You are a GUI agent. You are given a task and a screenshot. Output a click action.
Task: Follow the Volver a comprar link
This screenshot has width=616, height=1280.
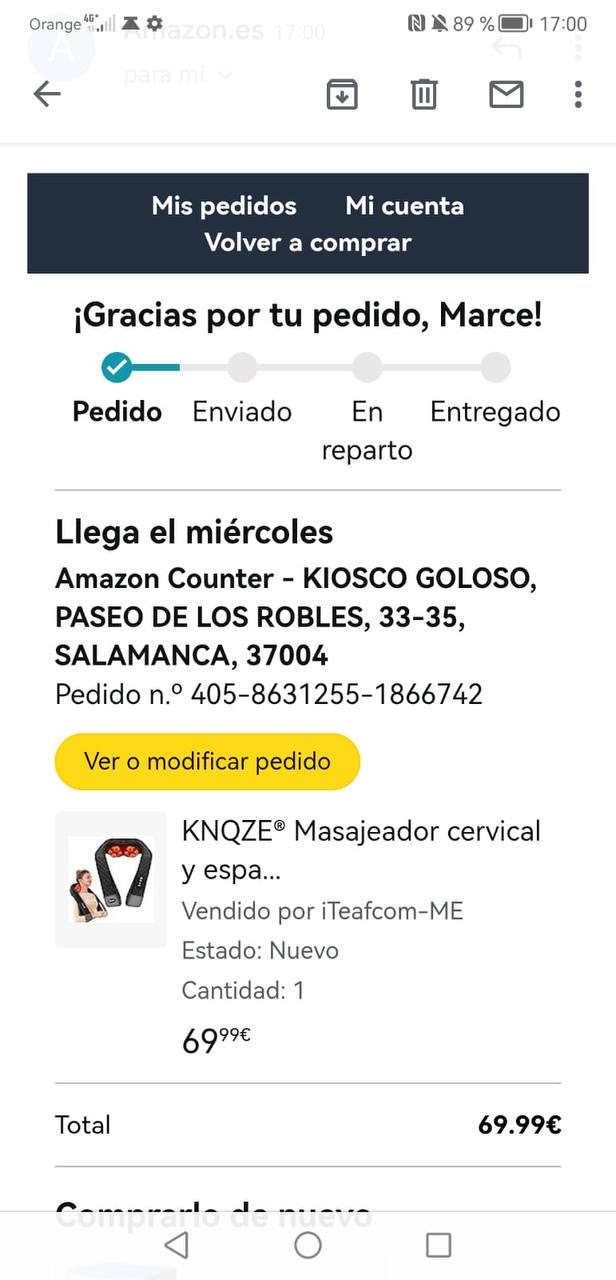(x=308, y=242)
